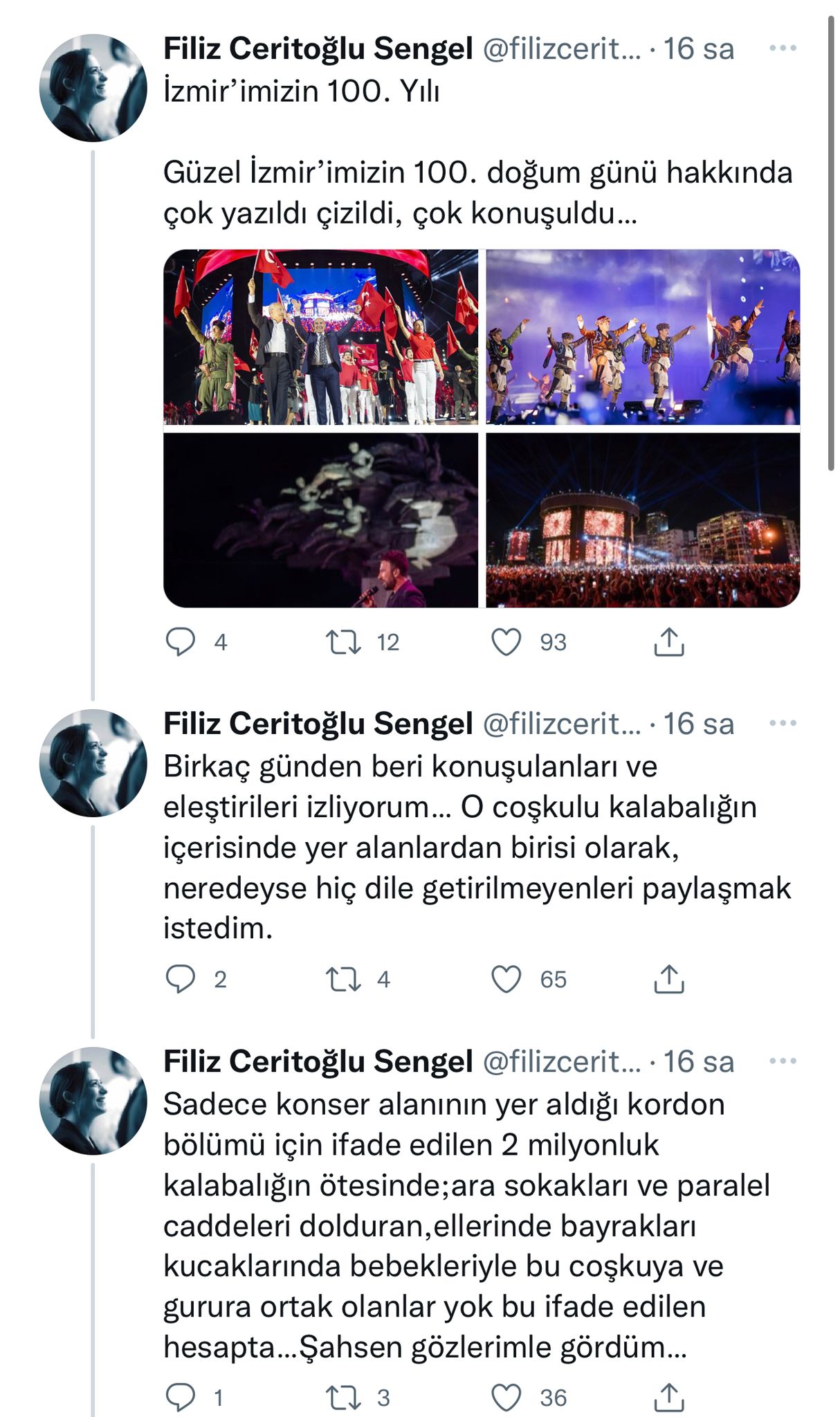Like the tweet with 36 likes
This screenshot has width=840, height=1417.
[506, 1397]
